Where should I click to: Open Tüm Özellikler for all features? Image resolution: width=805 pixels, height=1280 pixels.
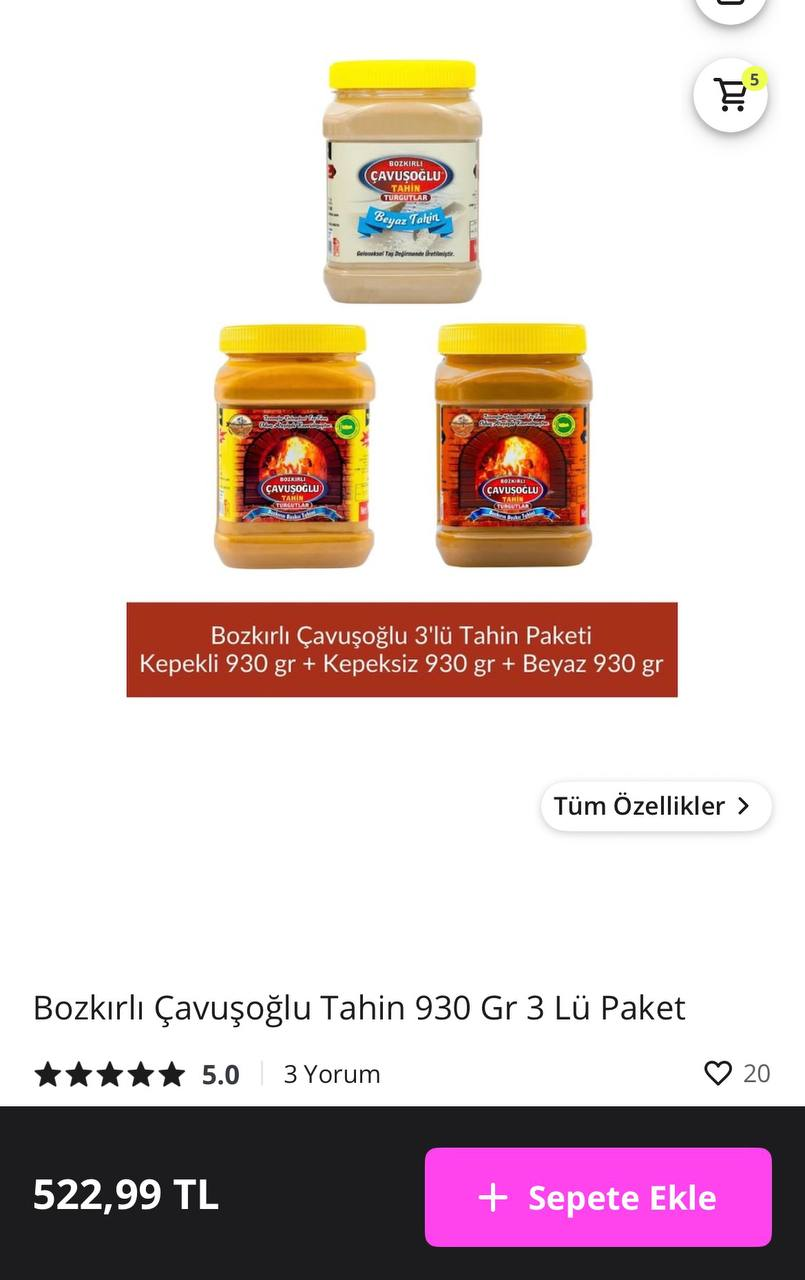click(655, 806)
